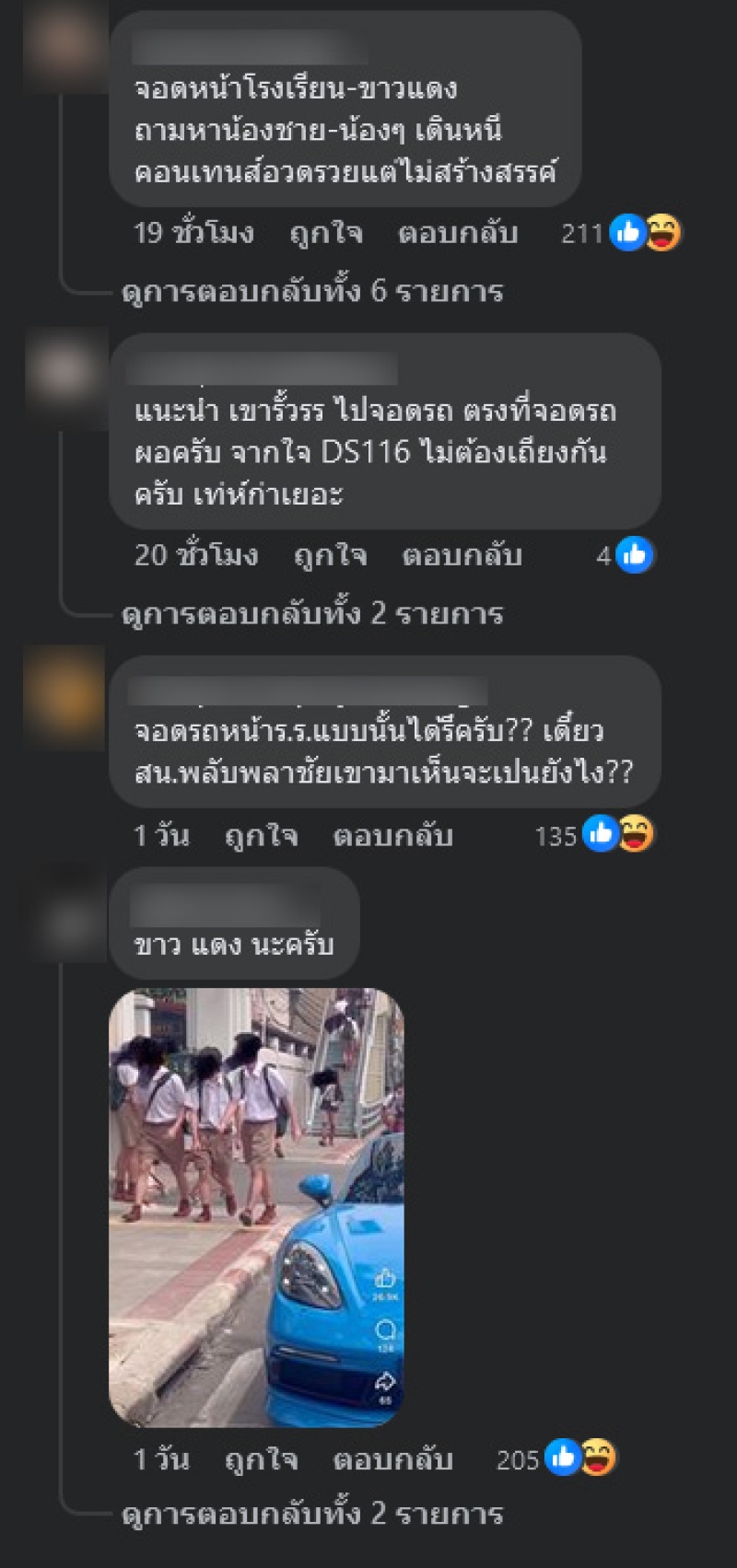Reply to the comment posted 20 ชั่วโมง ago
Screen dimensions: 737x1568
462,555
